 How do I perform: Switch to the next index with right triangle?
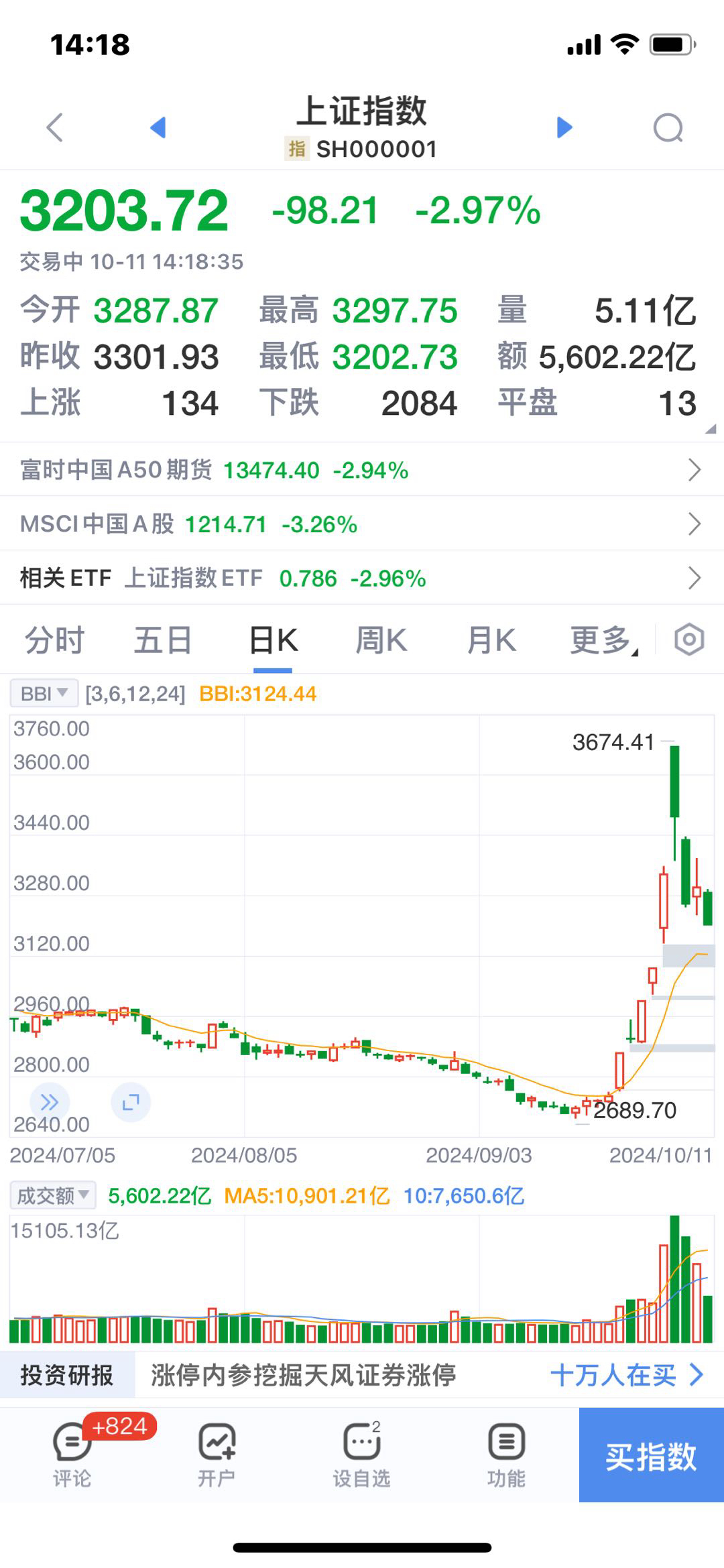pyautogui.click(x=564, y=127)
